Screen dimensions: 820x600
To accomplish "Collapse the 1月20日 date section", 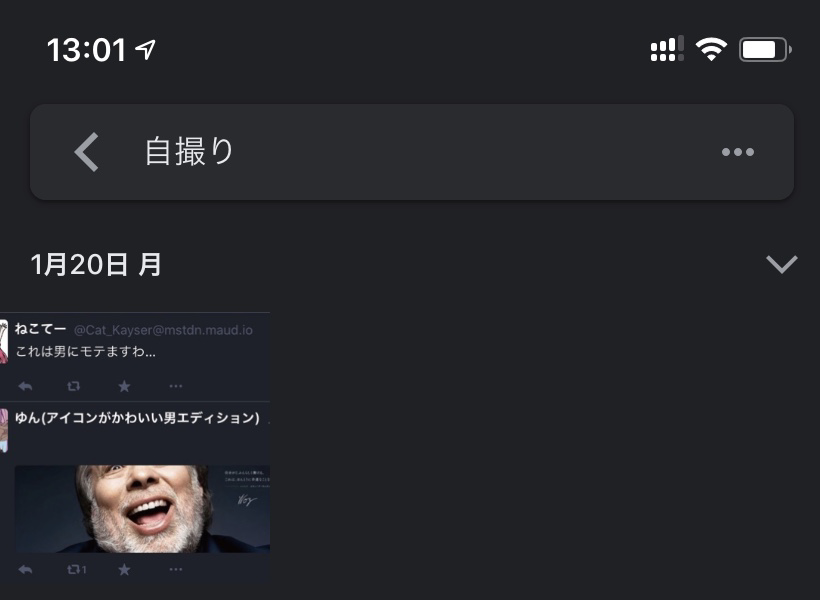I will tap(781, 264).
